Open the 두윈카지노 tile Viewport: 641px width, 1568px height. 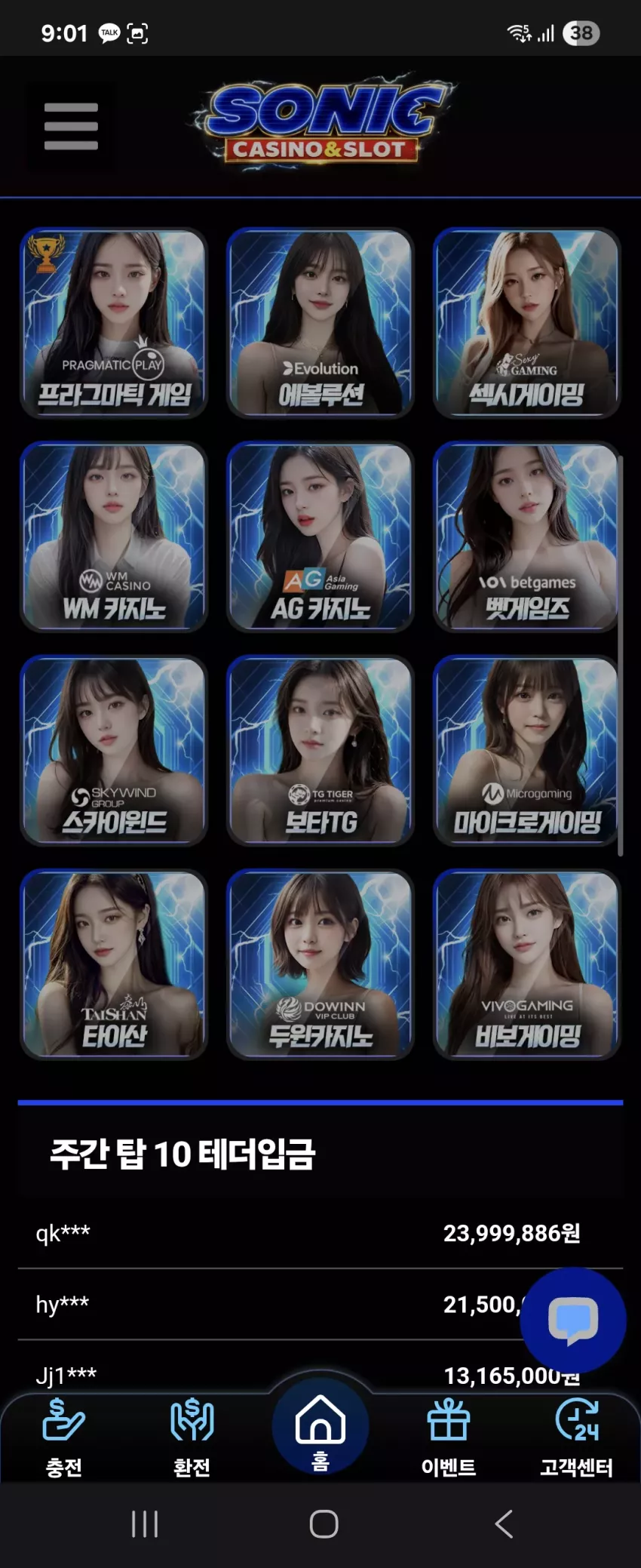320,964
